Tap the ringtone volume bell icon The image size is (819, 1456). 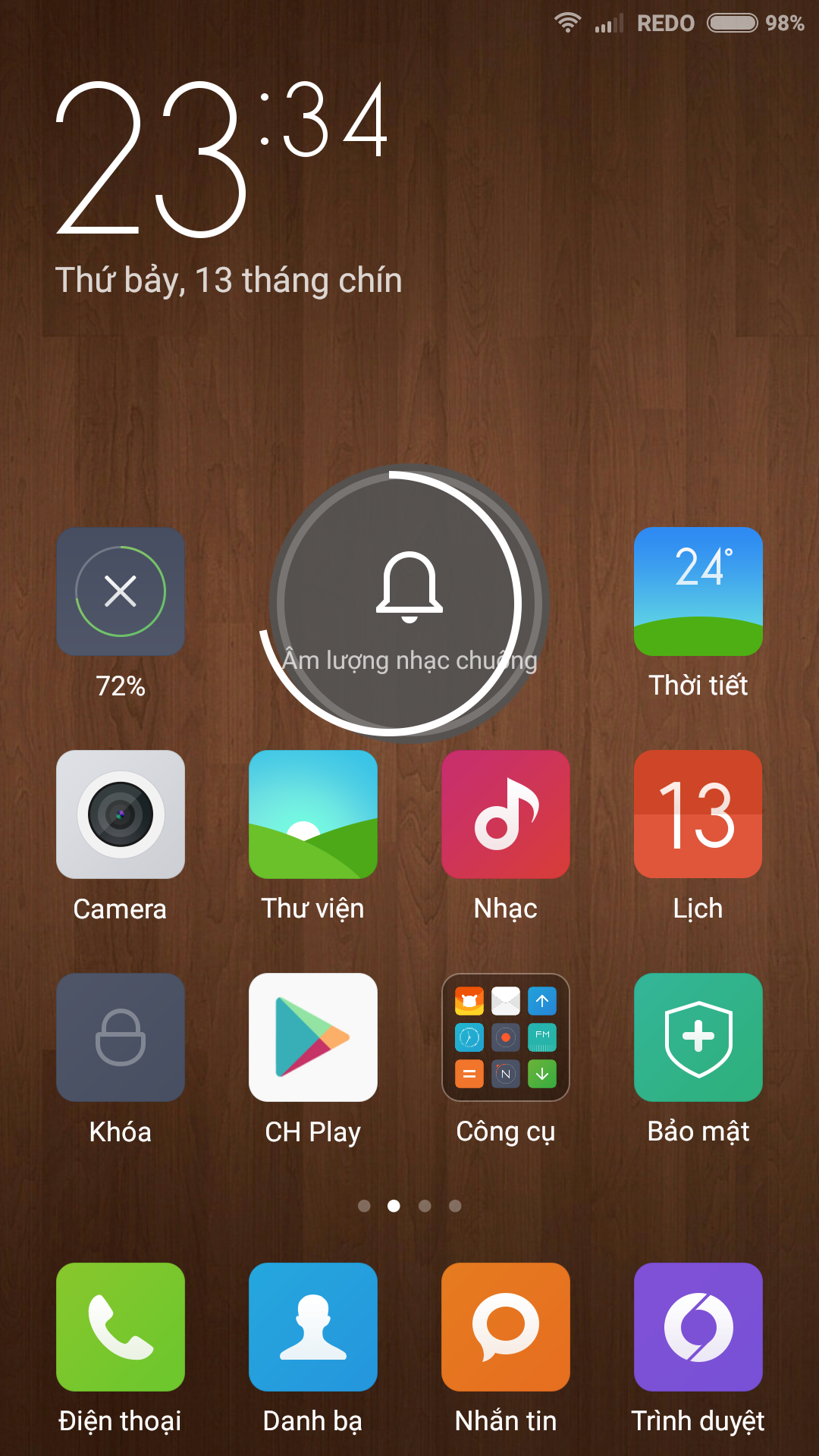coord(409,587)
